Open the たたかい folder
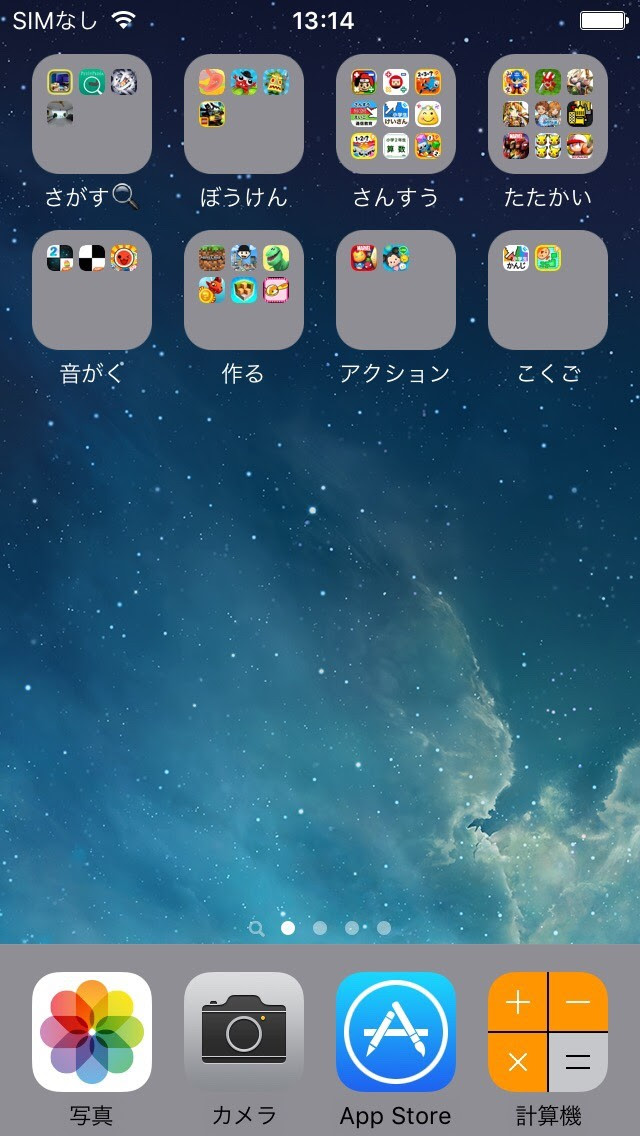This screenshot has height=1136, width=640. pos(548,114)
